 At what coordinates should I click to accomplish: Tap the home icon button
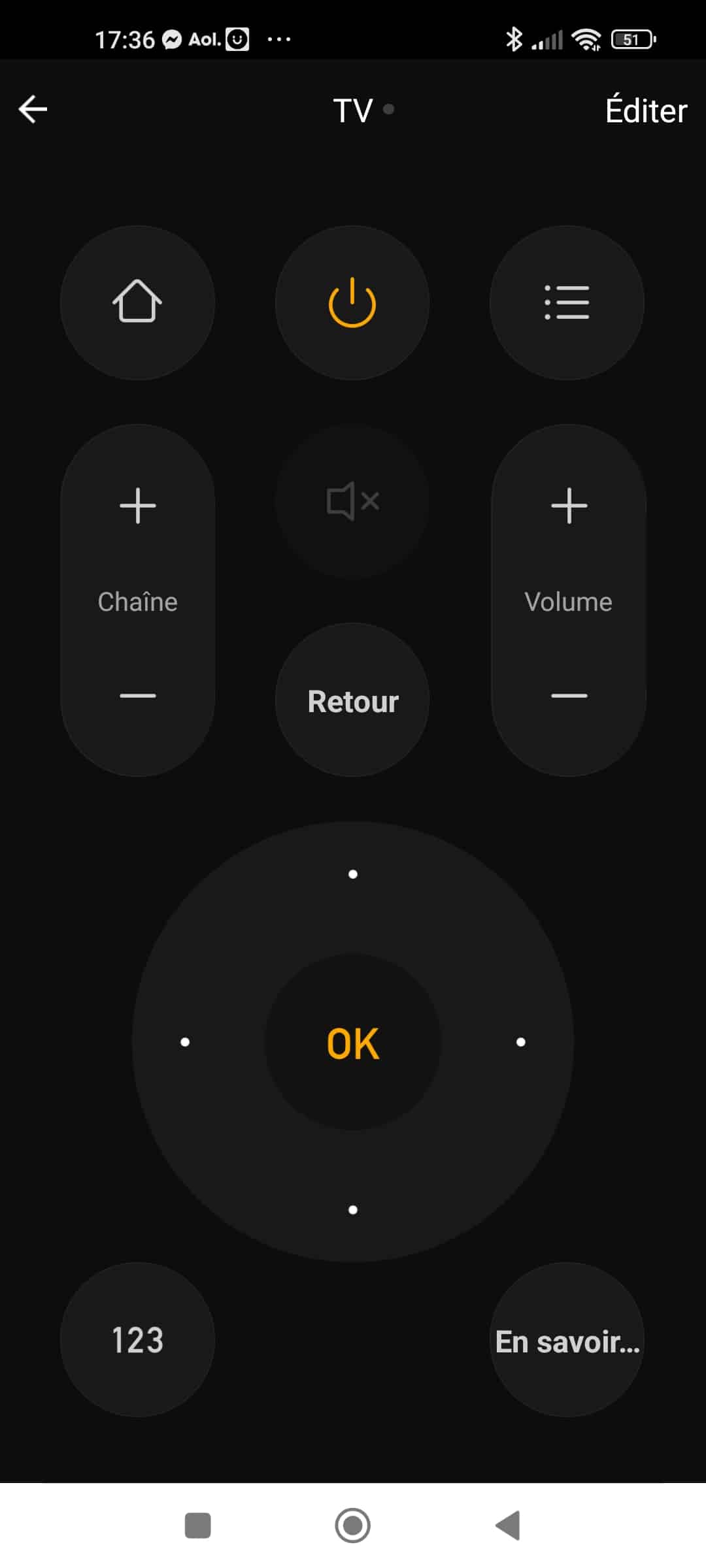[x=137, y=302]
